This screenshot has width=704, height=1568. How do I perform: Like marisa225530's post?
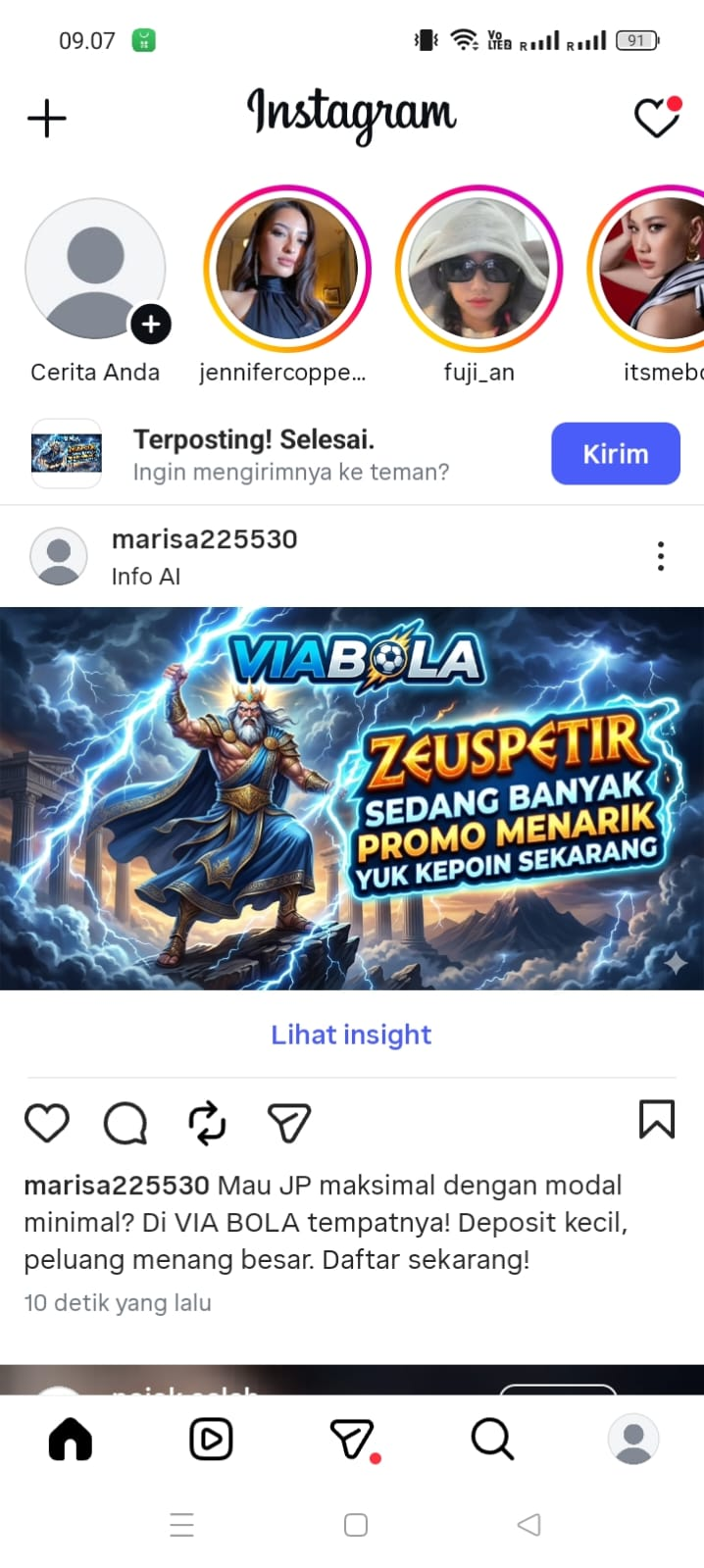(46, 1123)
